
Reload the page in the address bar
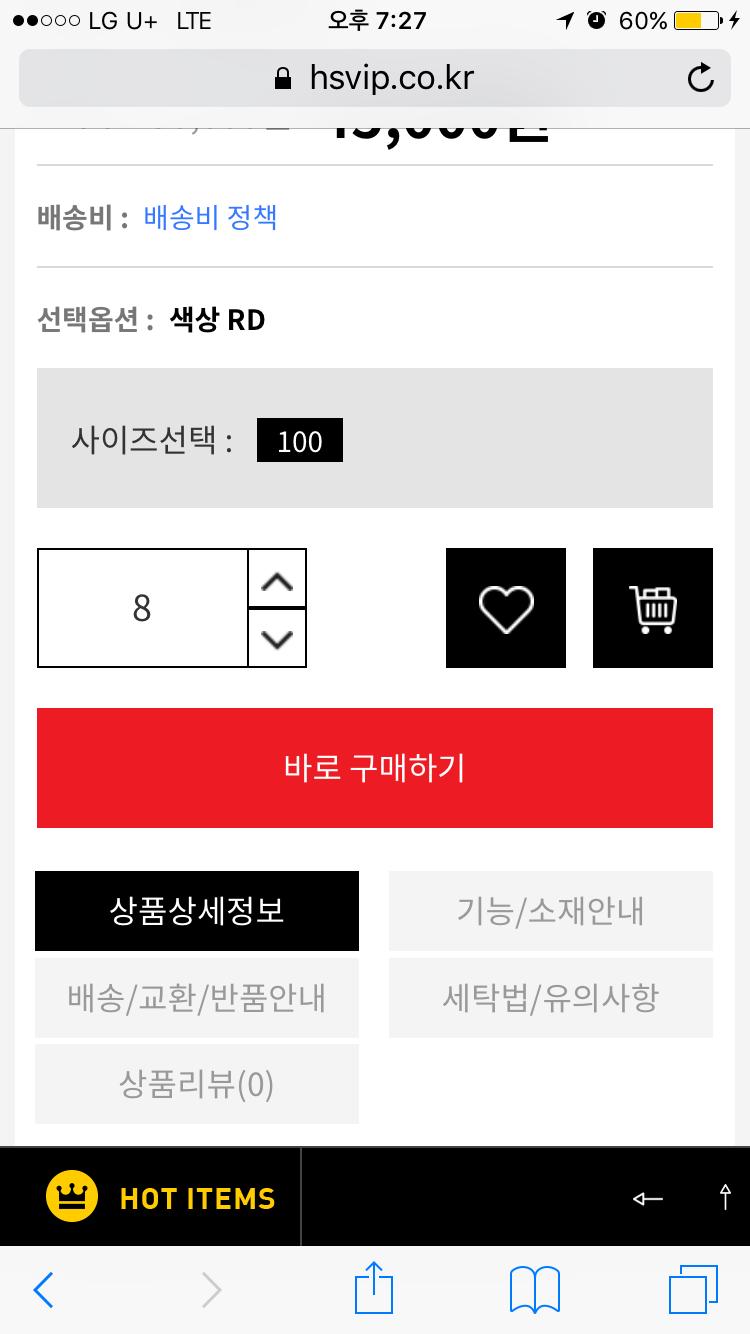[701, 78]
